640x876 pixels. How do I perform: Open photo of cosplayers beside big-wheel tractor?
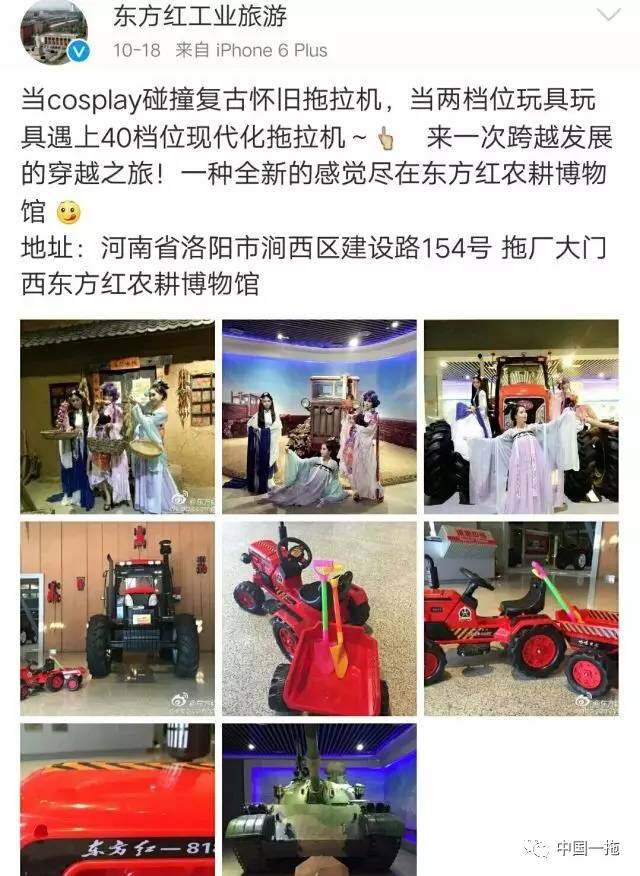[521, 417]
